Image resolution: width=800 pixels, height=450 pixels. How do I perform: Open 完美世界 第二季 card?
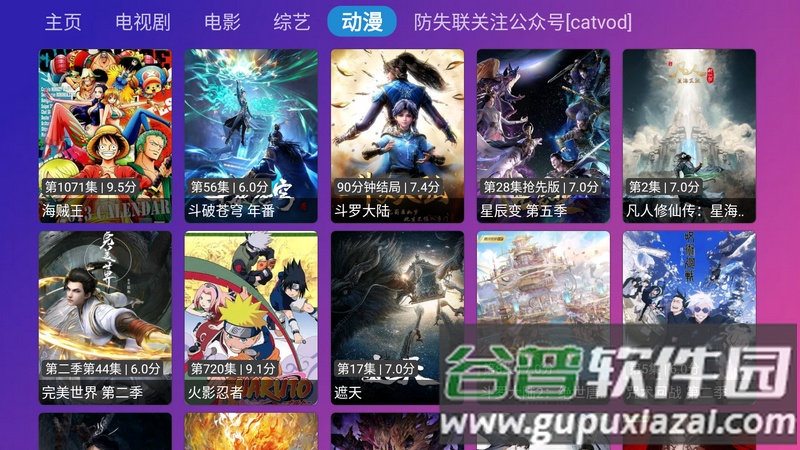point(105,317)
